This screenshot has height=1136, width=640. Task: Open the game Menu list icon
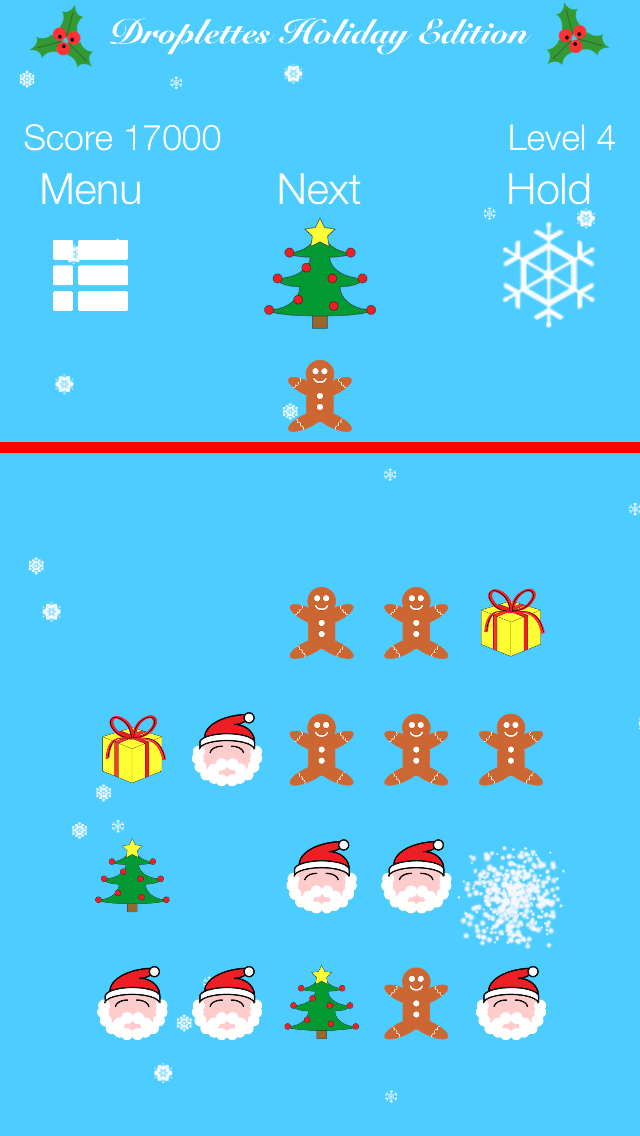click(x=90, y=275)
